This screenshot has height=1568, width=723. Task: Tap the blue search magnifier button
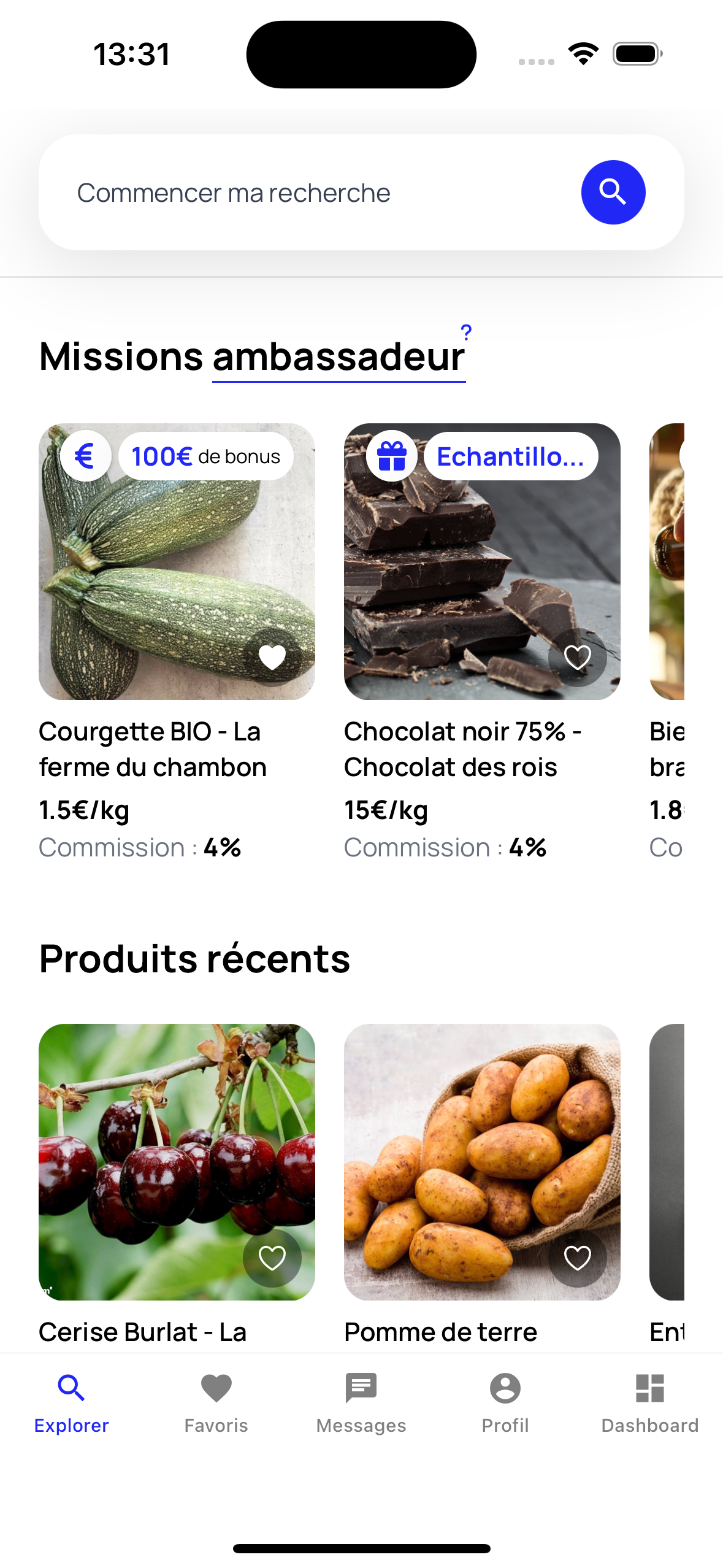coord(613,193)
